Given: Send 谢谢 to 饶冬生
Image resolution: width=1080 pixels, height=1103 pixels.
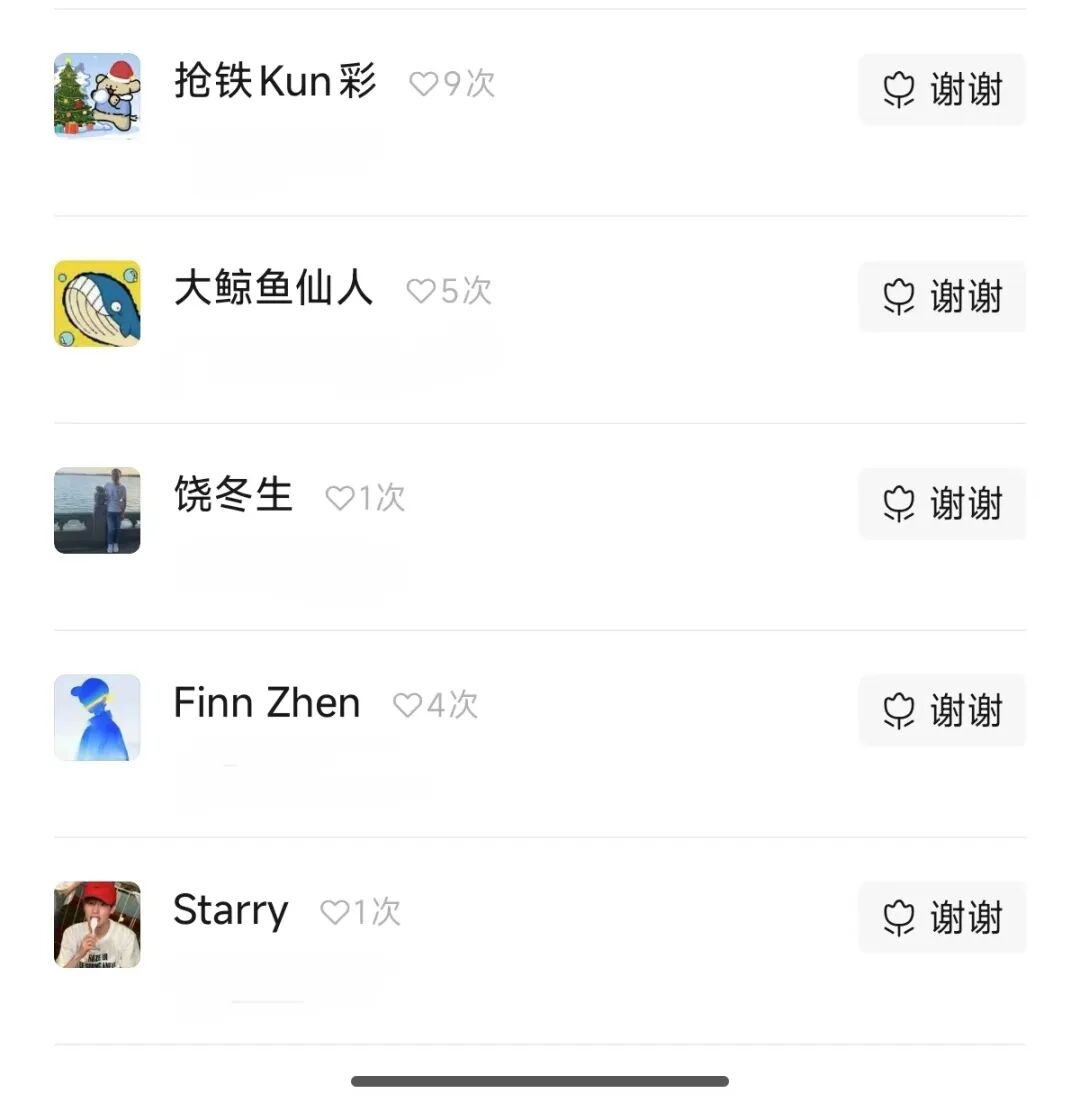Looking at the screenshot, I should coord(942,504).
